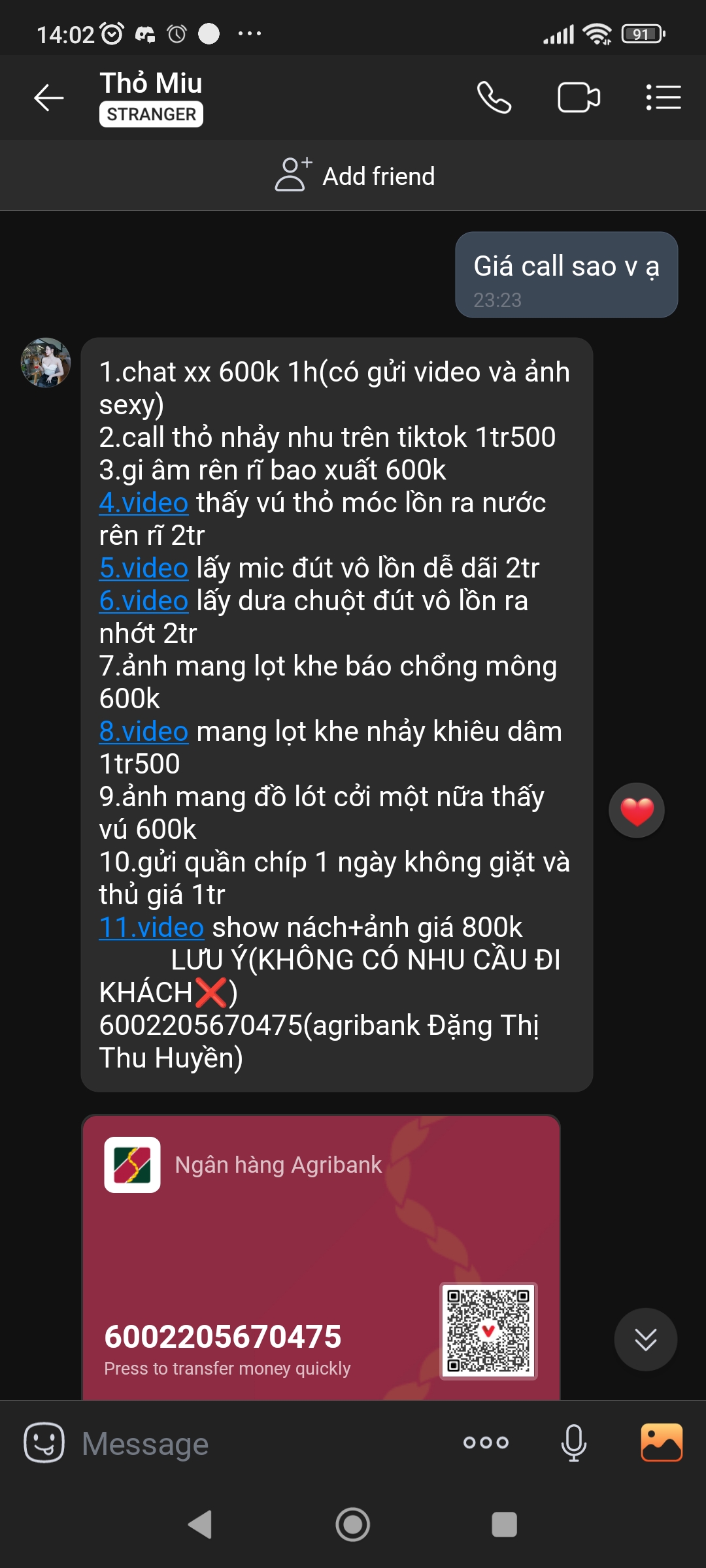Go back from the chat
Viewport: 706px width, 1568px height.
[49, 98]
